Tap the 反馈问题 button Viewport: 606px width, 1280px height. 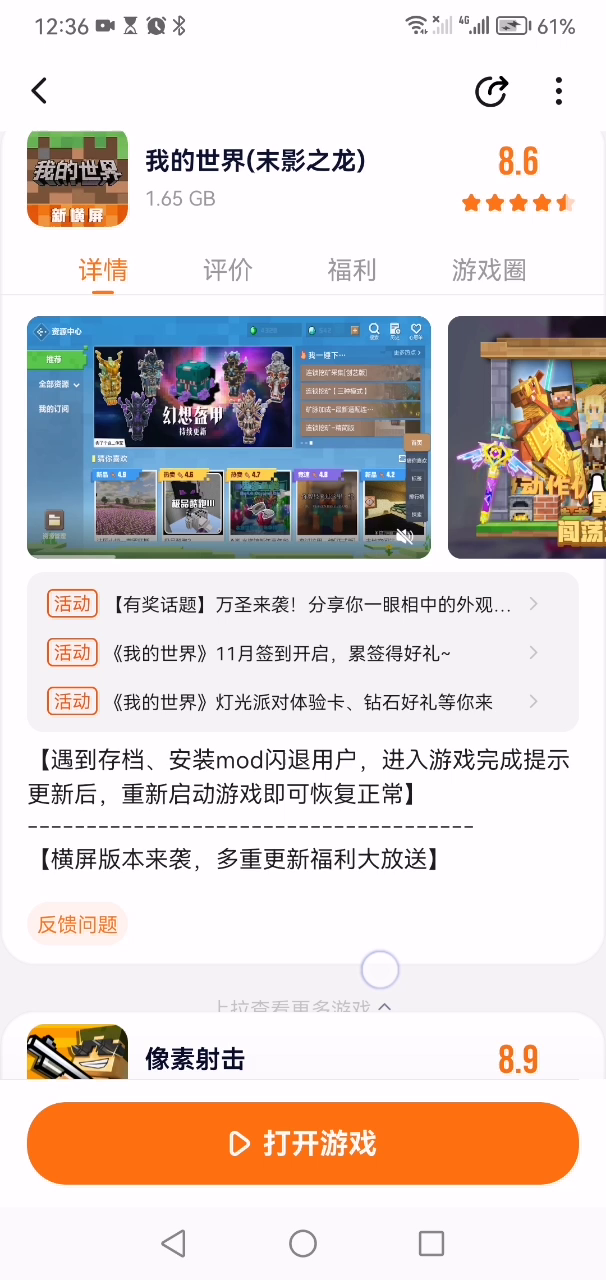[78, 925]
